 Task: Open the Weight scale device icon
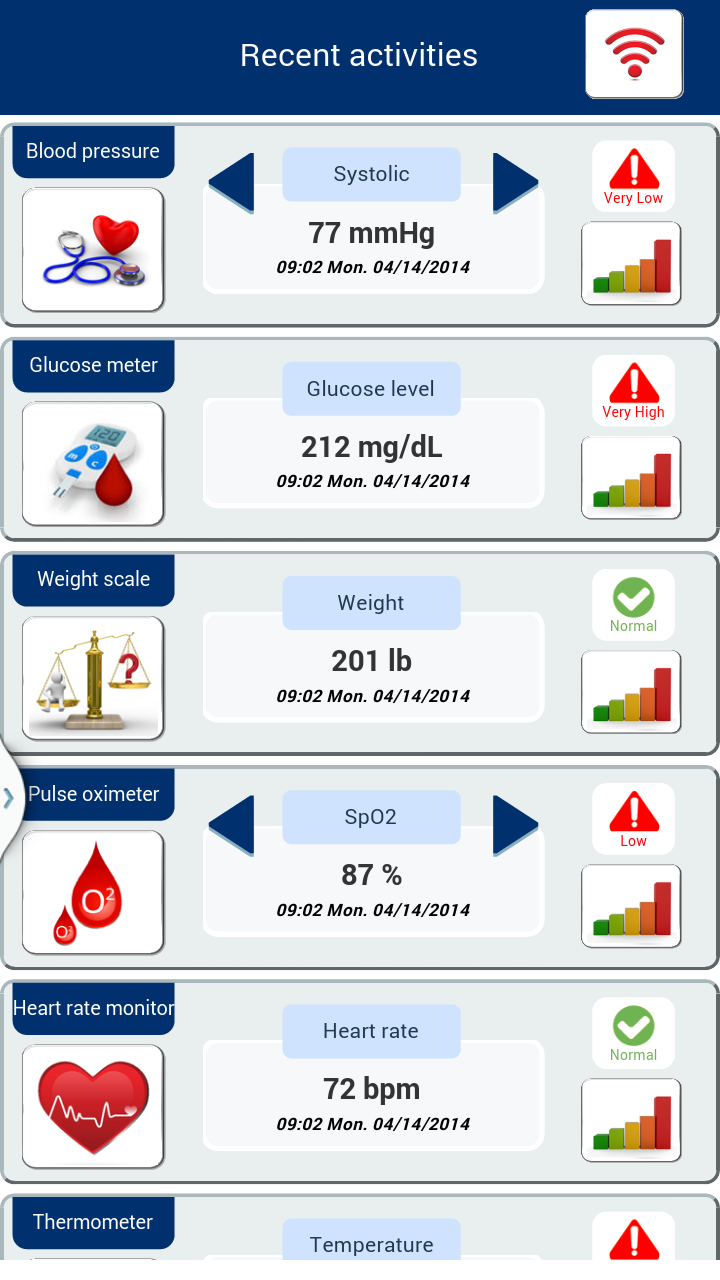click(x=93, y=677)
